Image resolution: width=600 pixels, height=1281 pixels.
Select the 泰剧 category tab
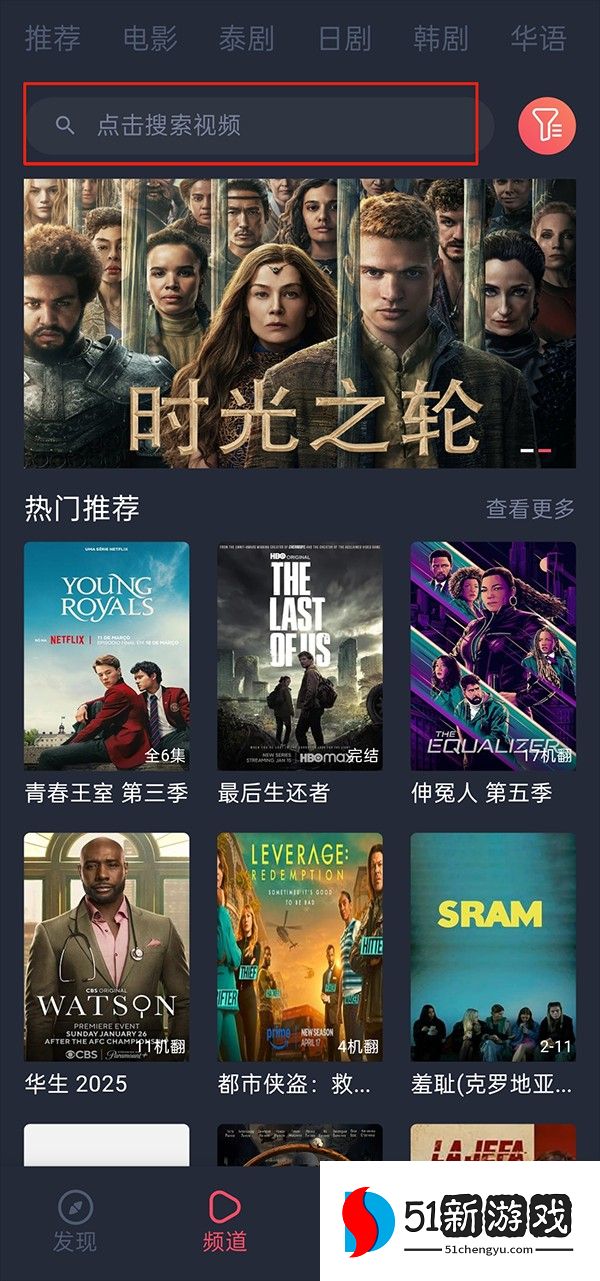pyautogui.click(x=246, y=39)
